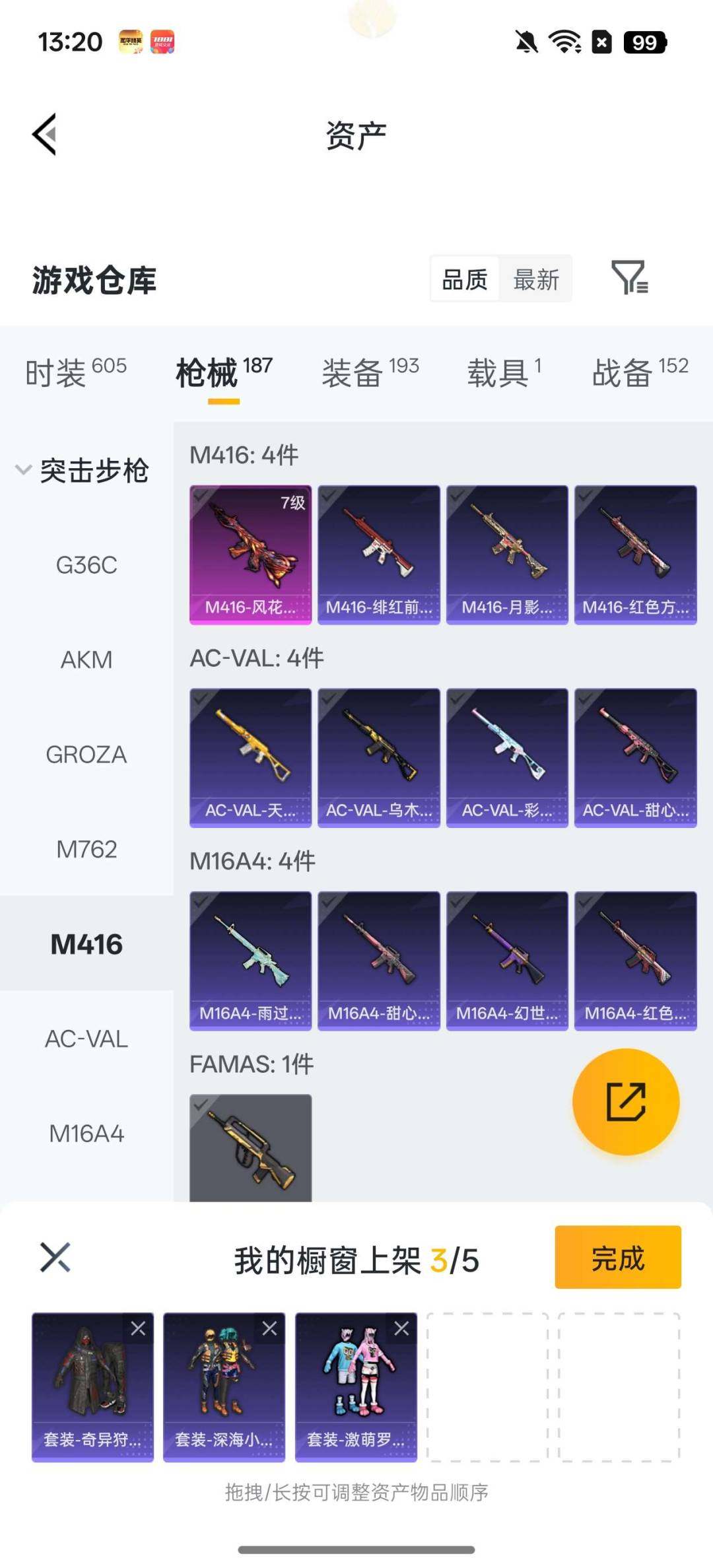Select the M416-风花 level 7 skin

coord(250,555)
